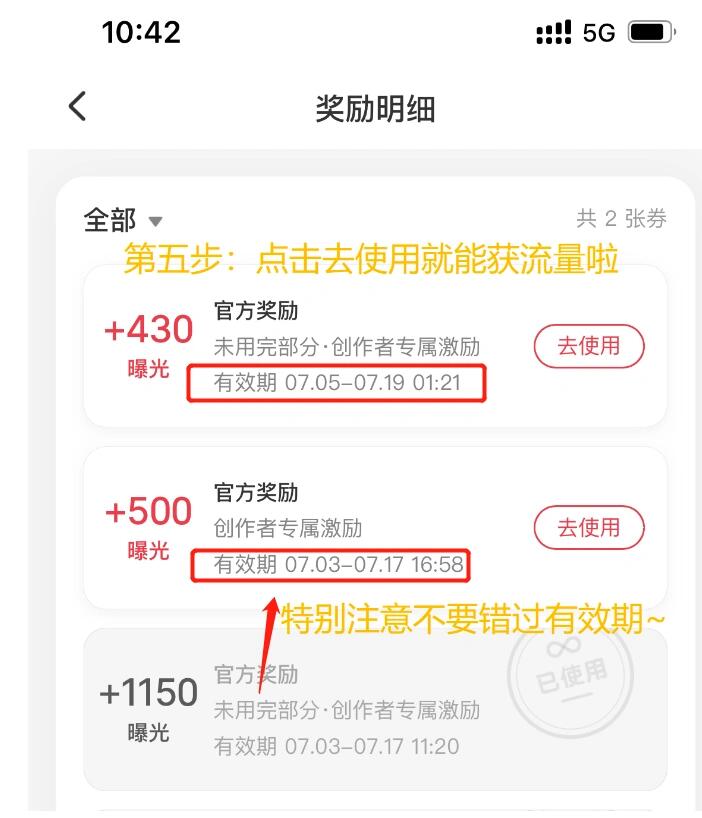Viewport: 702px width, 818px height.
Task: Tap 去使用 on the +500 曝光 coupon
Action: 588,527
